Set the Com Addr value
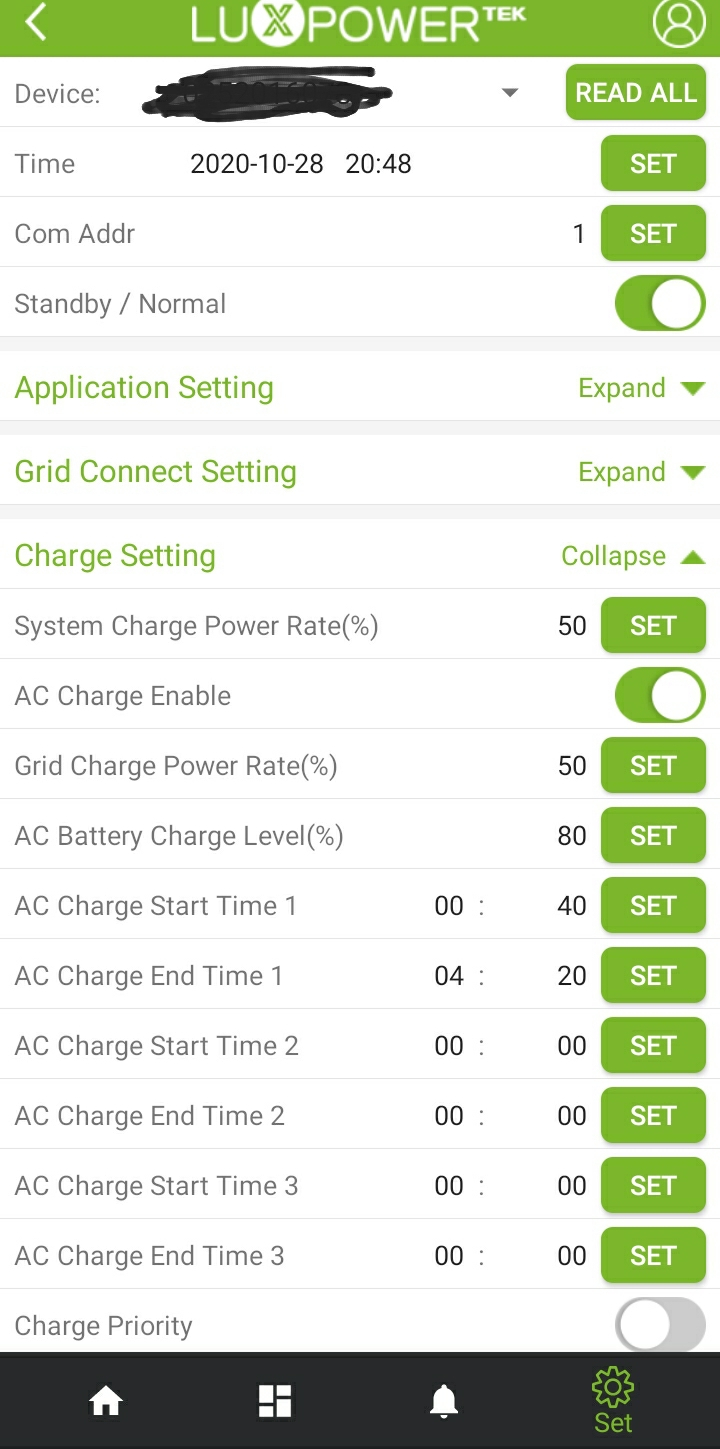The width and height of the screenshot is (720, 1449). tap(653, 234)
